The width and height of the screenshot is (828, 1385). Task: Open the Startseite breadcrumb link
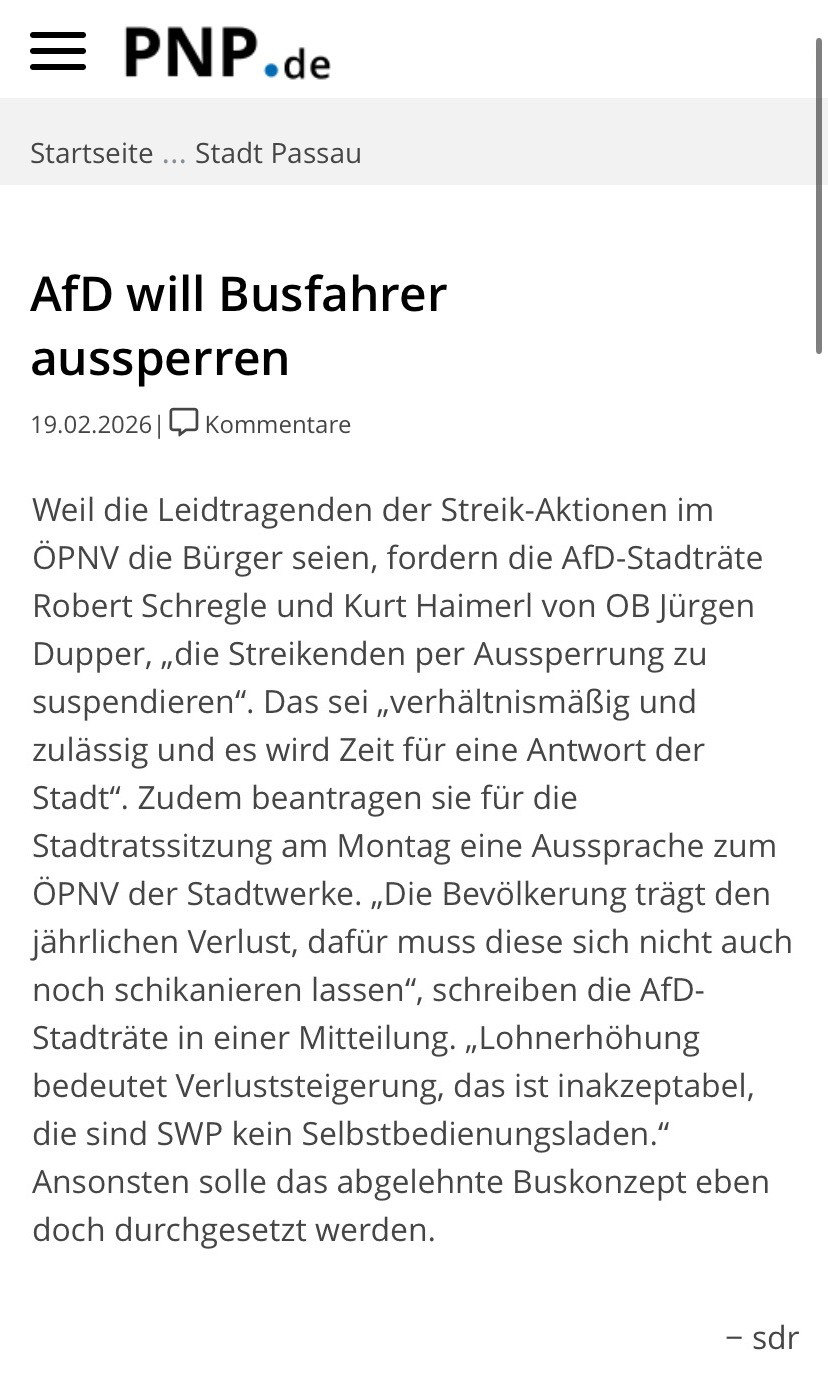click(91, 153)
